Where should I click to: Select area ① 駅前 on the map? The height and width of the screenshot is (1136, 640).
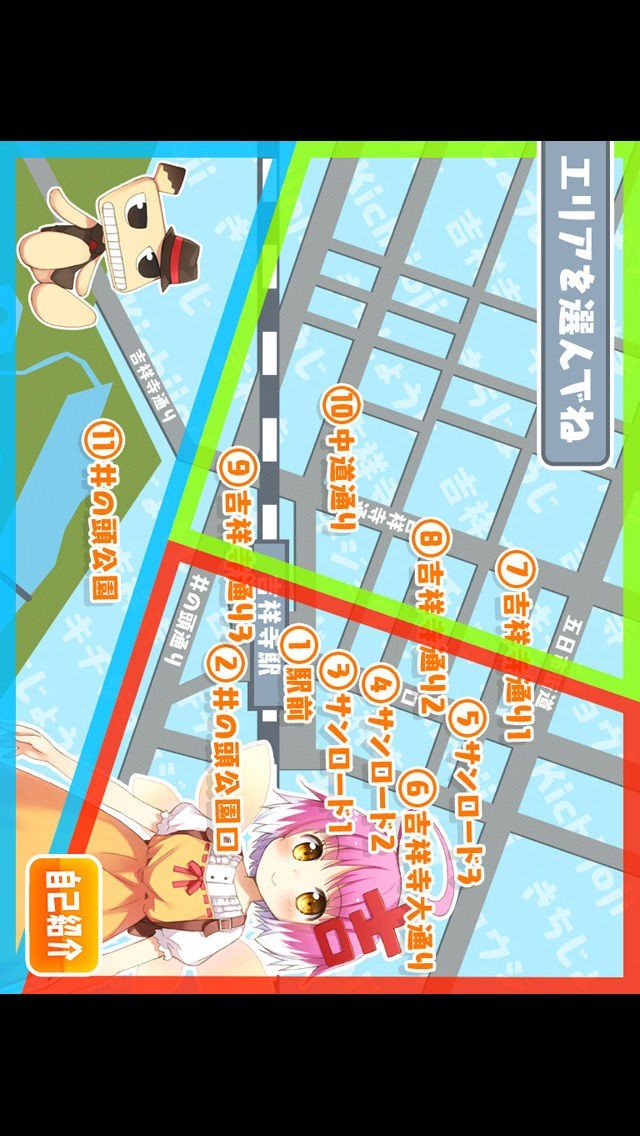click(296, 659)
